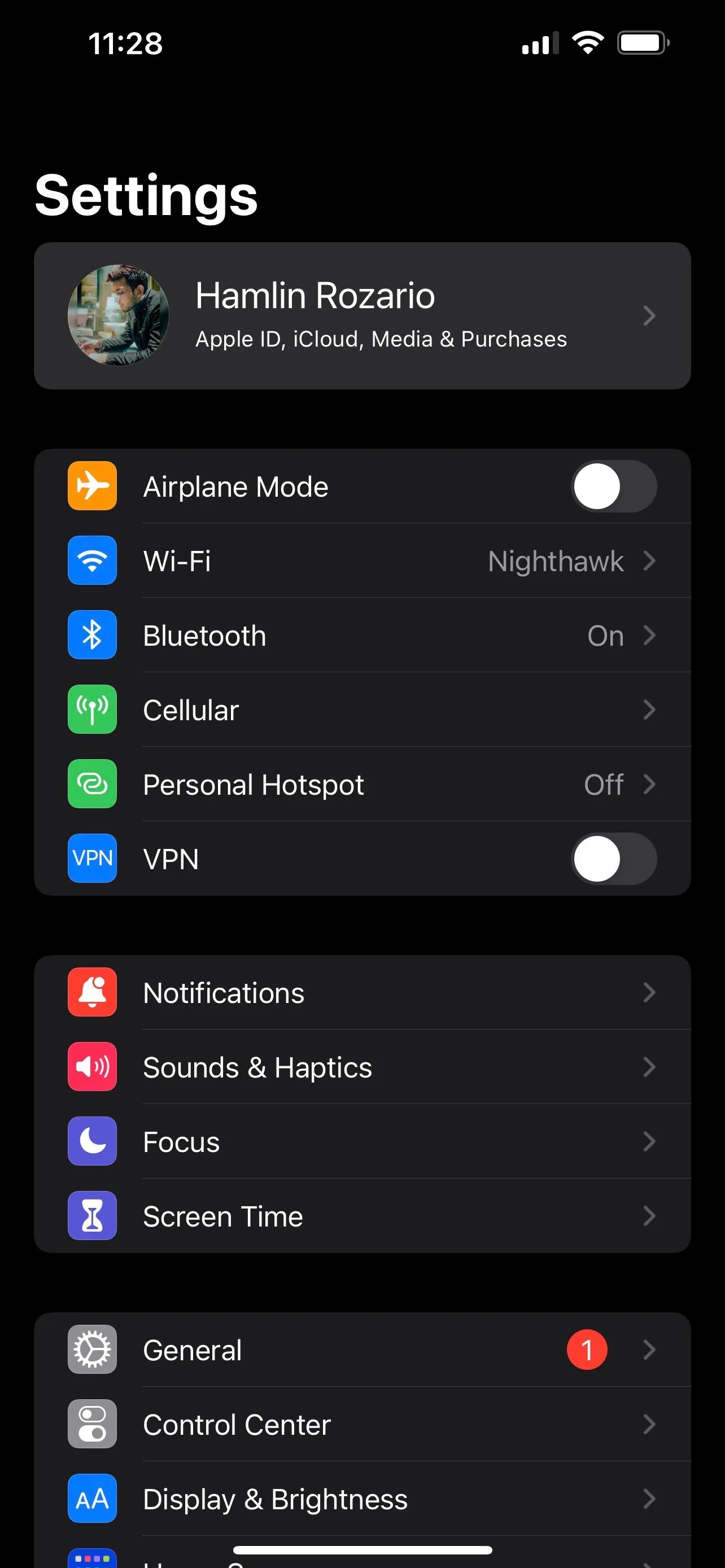This screenshot has width=725, height=1568.
Task: Tap Hamlin Rozario's profile photo
Action: pos(119,316)
